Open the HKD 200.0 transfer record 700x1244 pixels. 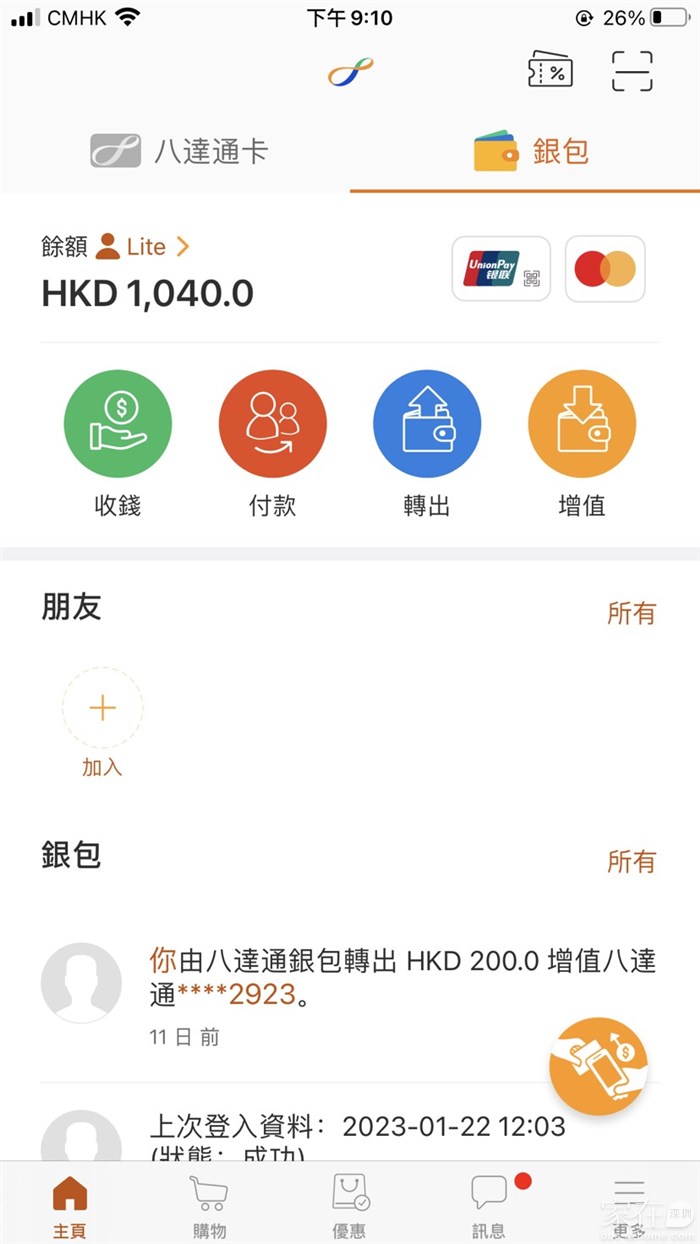[402, 978]
